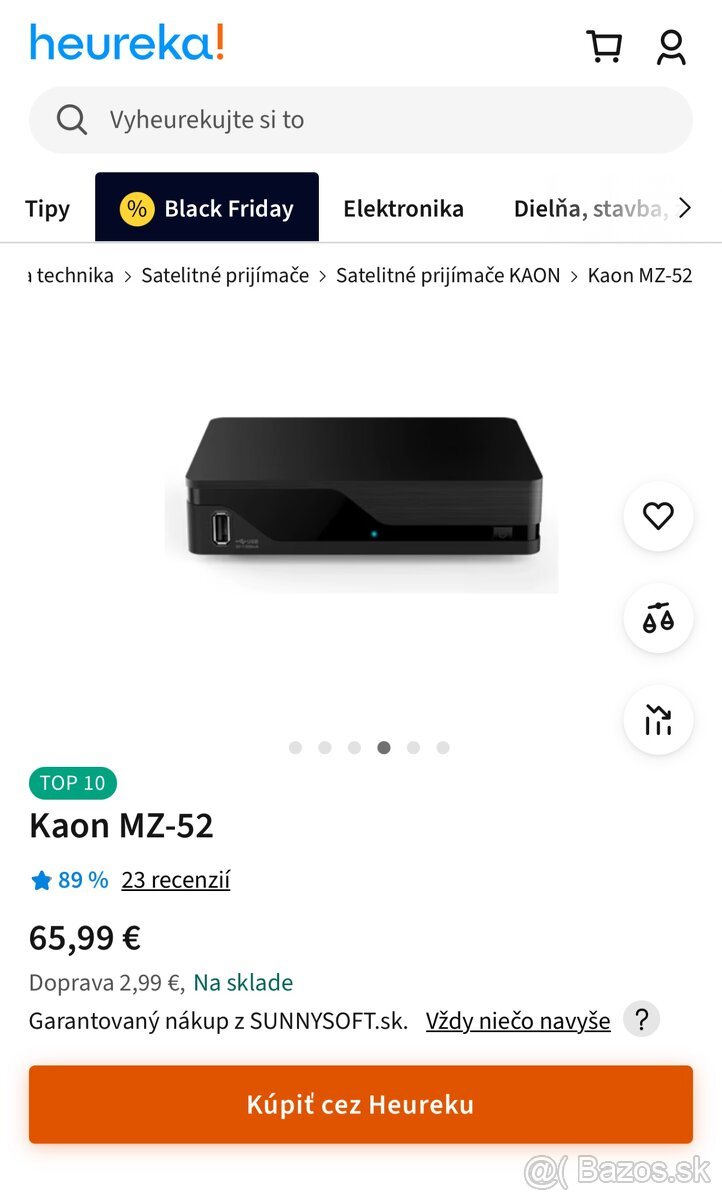Open the user account icon
Viewport: 722px width, 1200px height.
coord(671,46)
